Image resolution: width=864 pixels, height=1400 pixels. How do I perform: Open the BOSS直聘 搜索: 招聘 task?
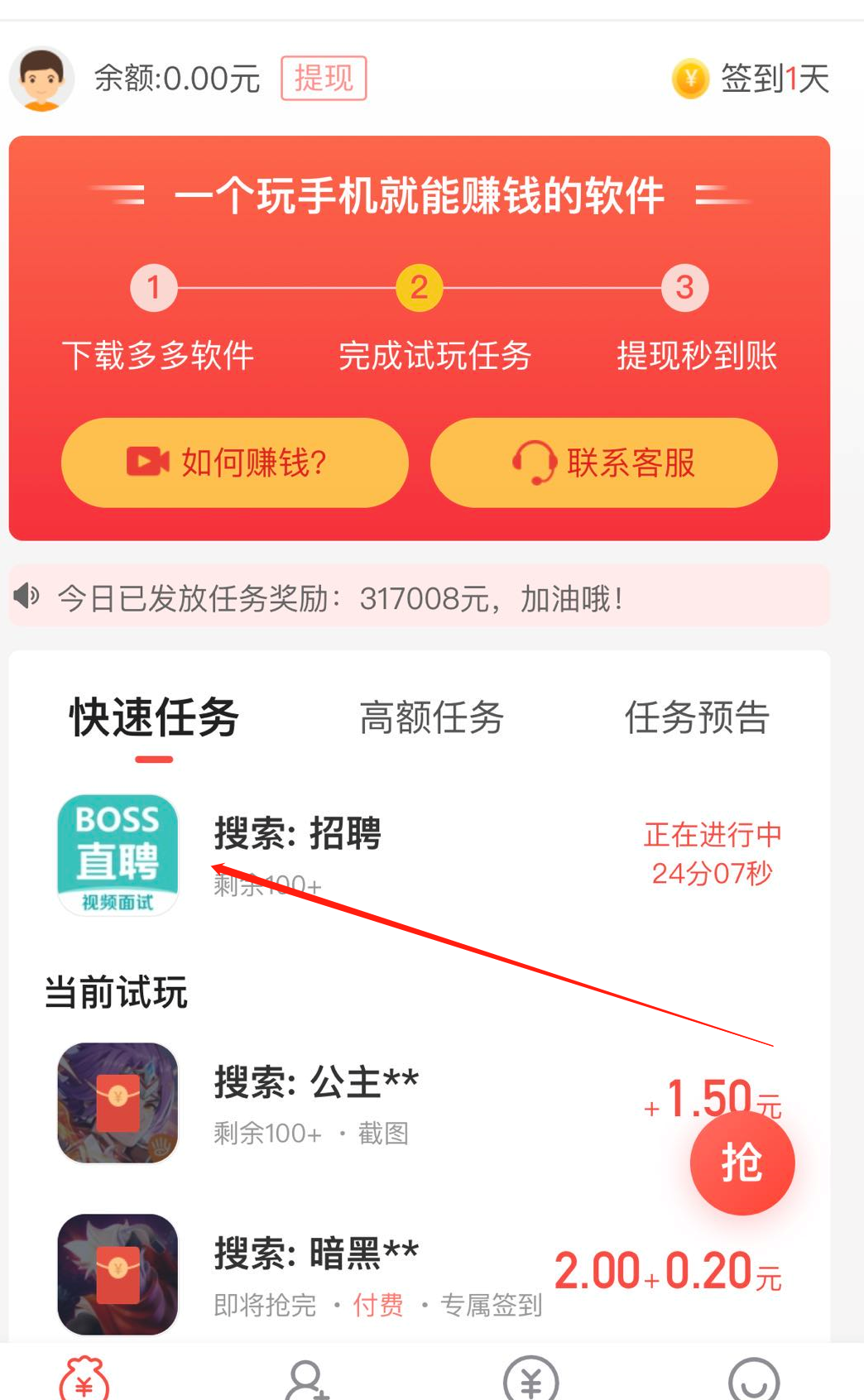click(x=298, y=854)
